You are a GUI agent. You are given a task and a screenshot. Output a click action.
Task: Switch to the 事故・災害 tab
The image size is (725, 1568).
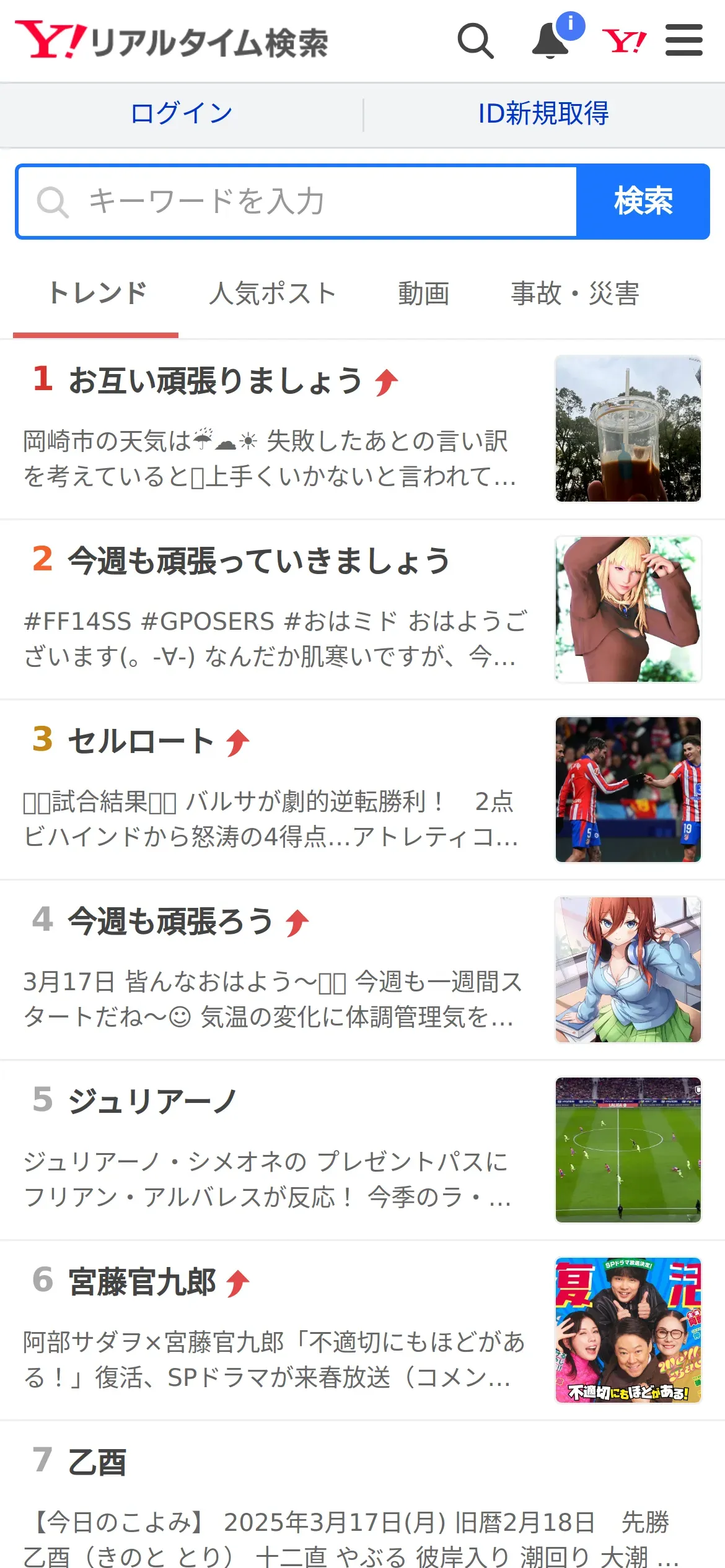pos(574,294)
